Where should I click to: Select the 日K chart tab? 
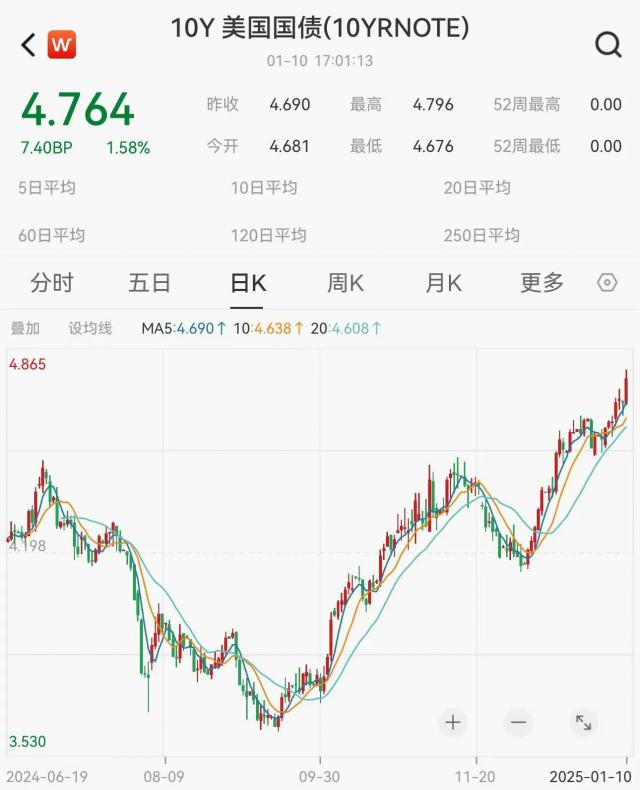[x=248, y=283]
